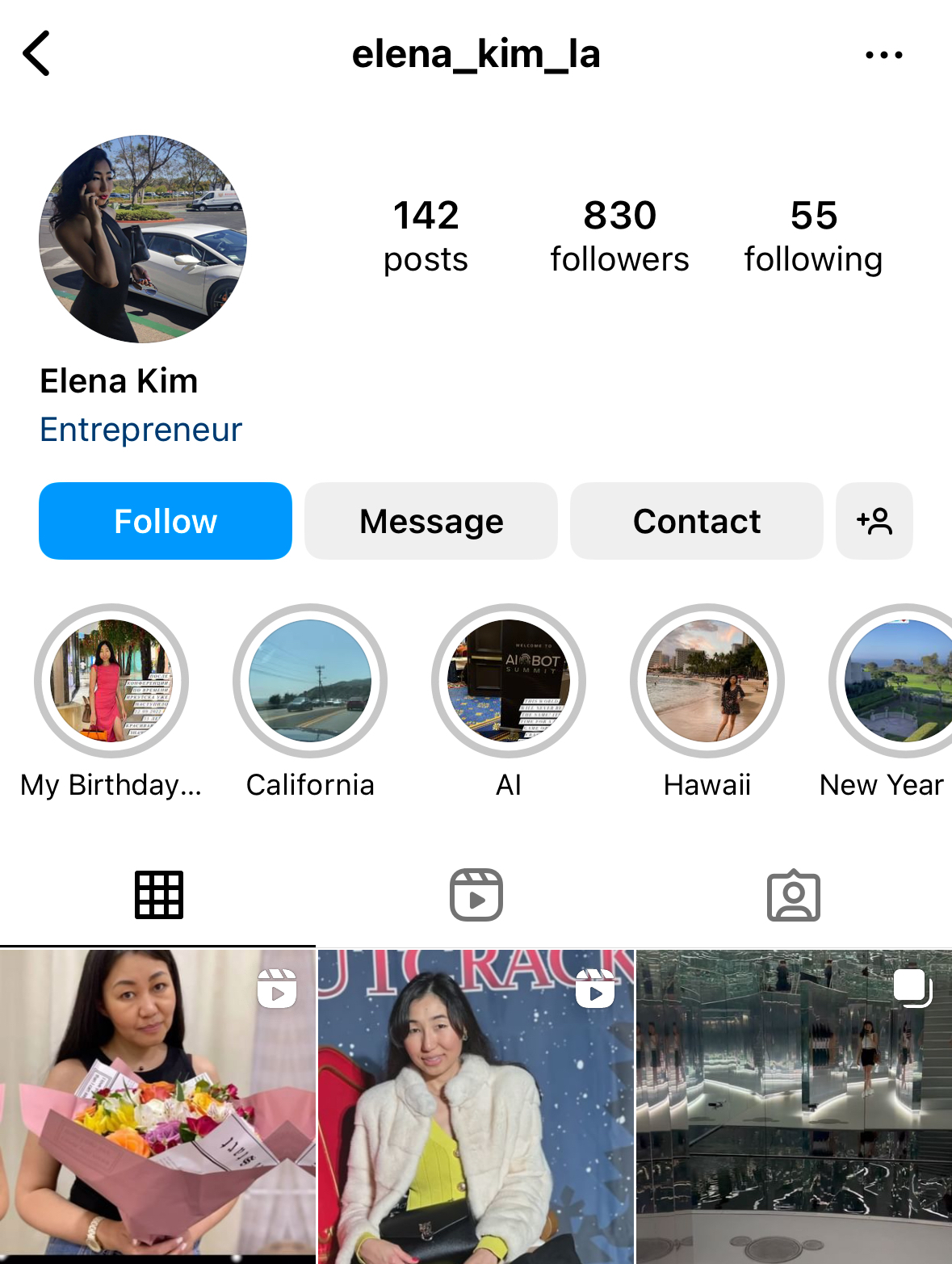
Task: Open the reel with the white fur jacket
Action: tap(476, 1107)
